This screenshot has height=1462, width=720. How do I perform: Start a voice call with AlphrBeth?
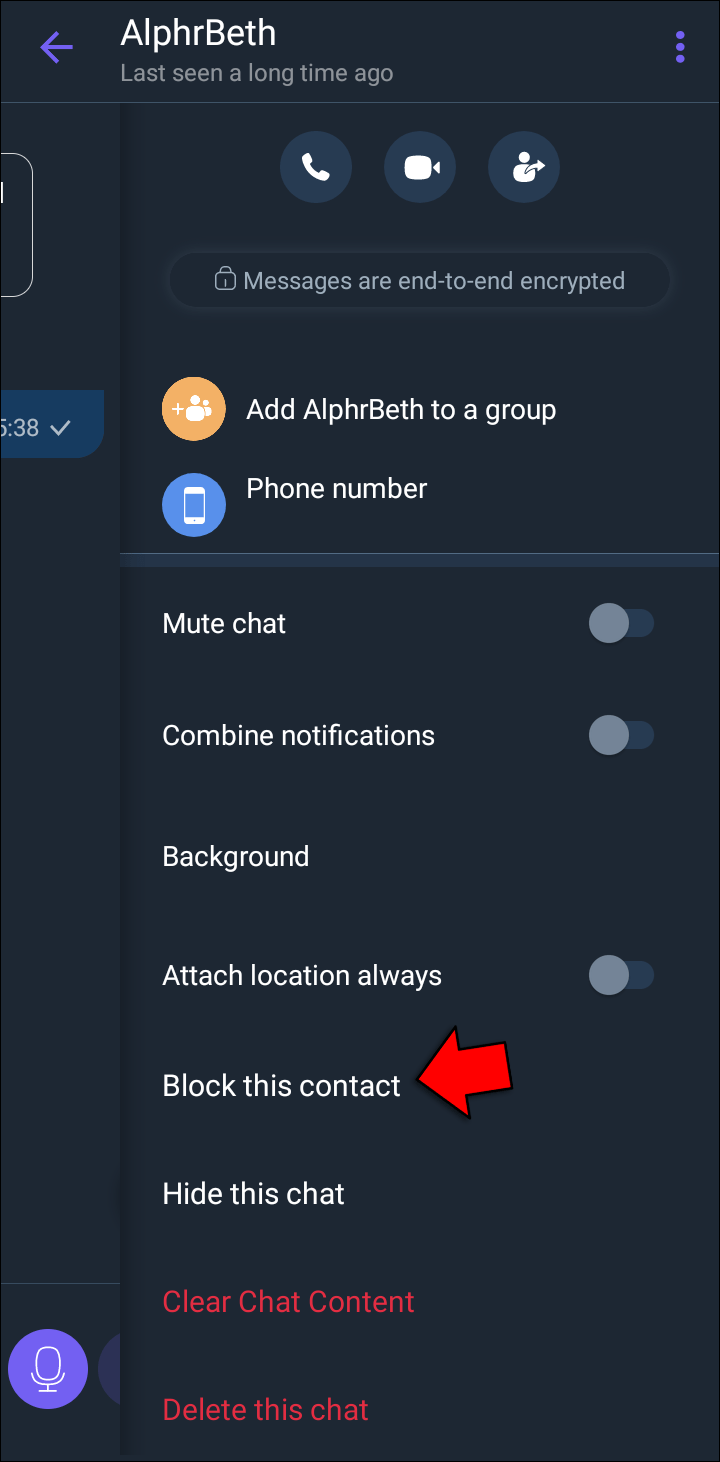coord(316,168)
